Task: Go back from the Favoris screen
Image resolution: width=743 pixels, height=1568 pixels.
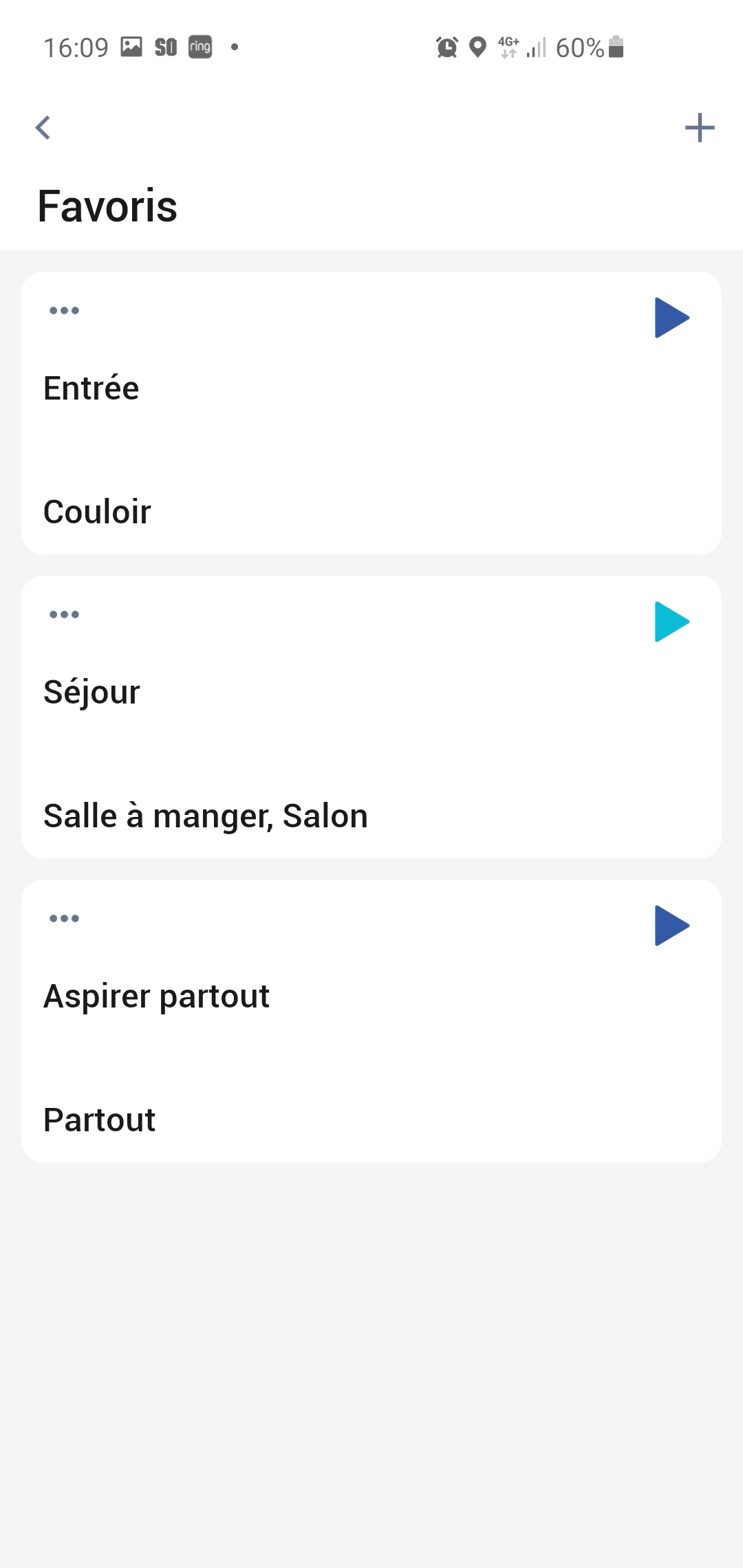Action: pos(43,128)
